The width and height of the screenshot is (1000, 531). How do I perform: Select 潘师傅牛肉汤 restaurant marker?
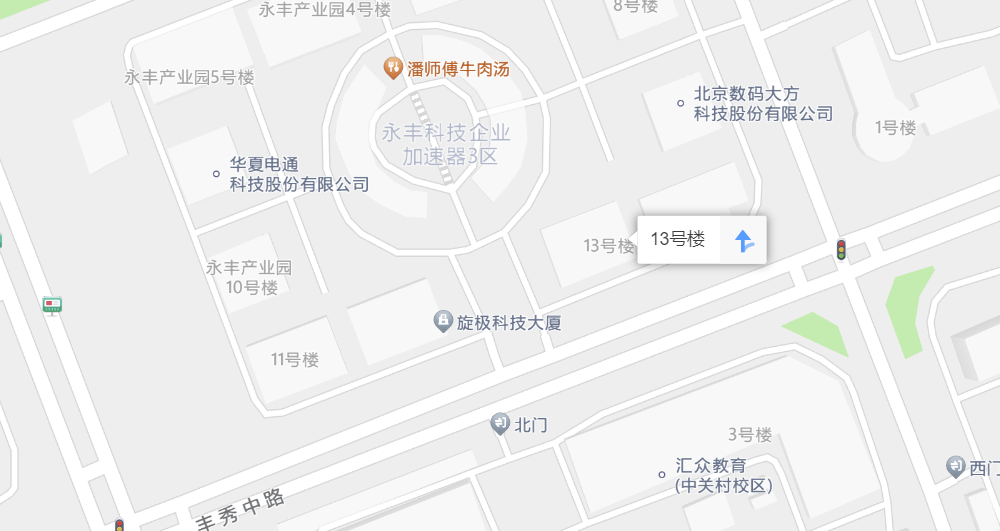click(x=395, y=69)
